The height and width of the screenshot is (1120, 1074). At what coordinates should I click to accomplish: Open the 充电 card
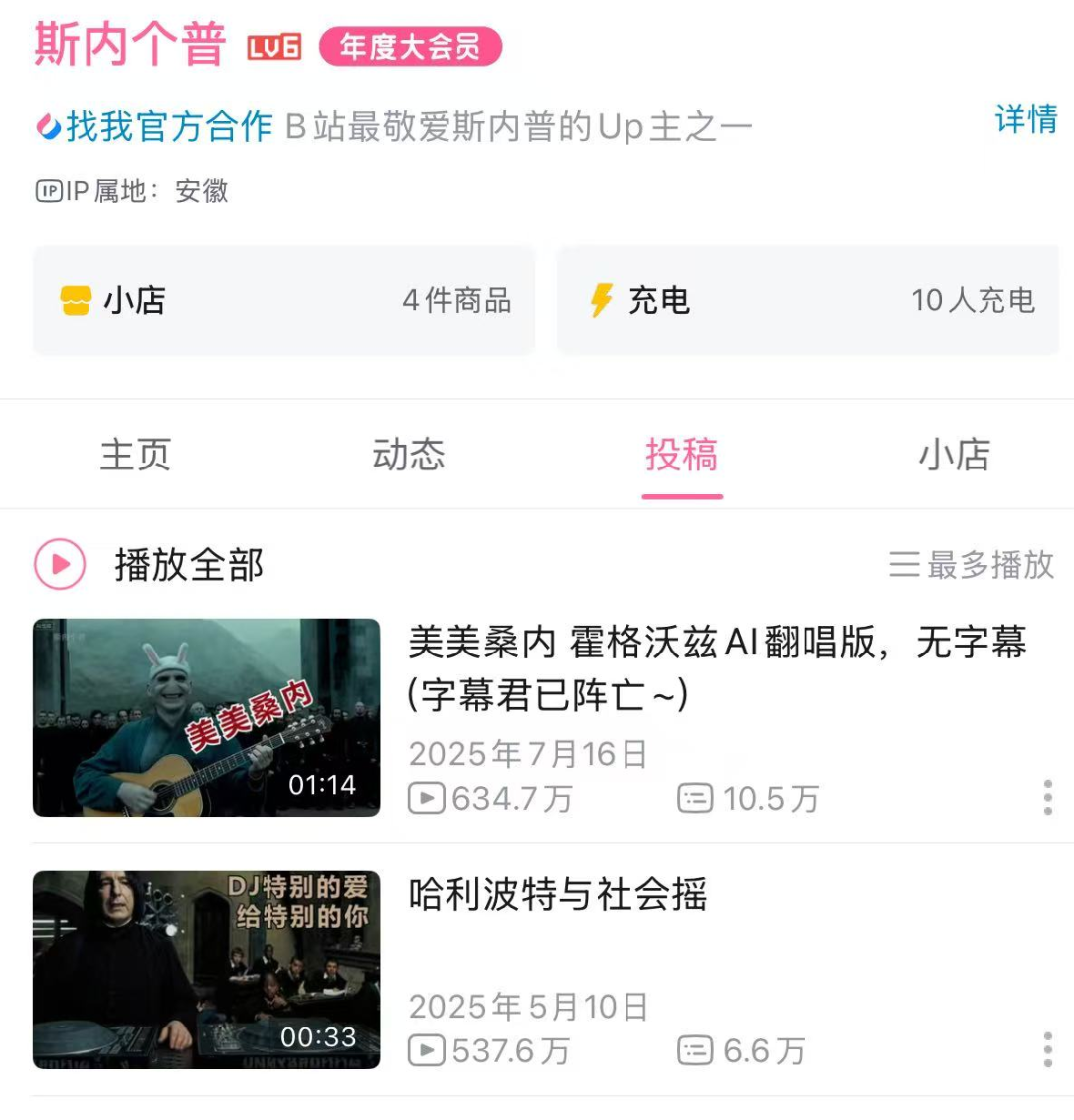point(807,300)
